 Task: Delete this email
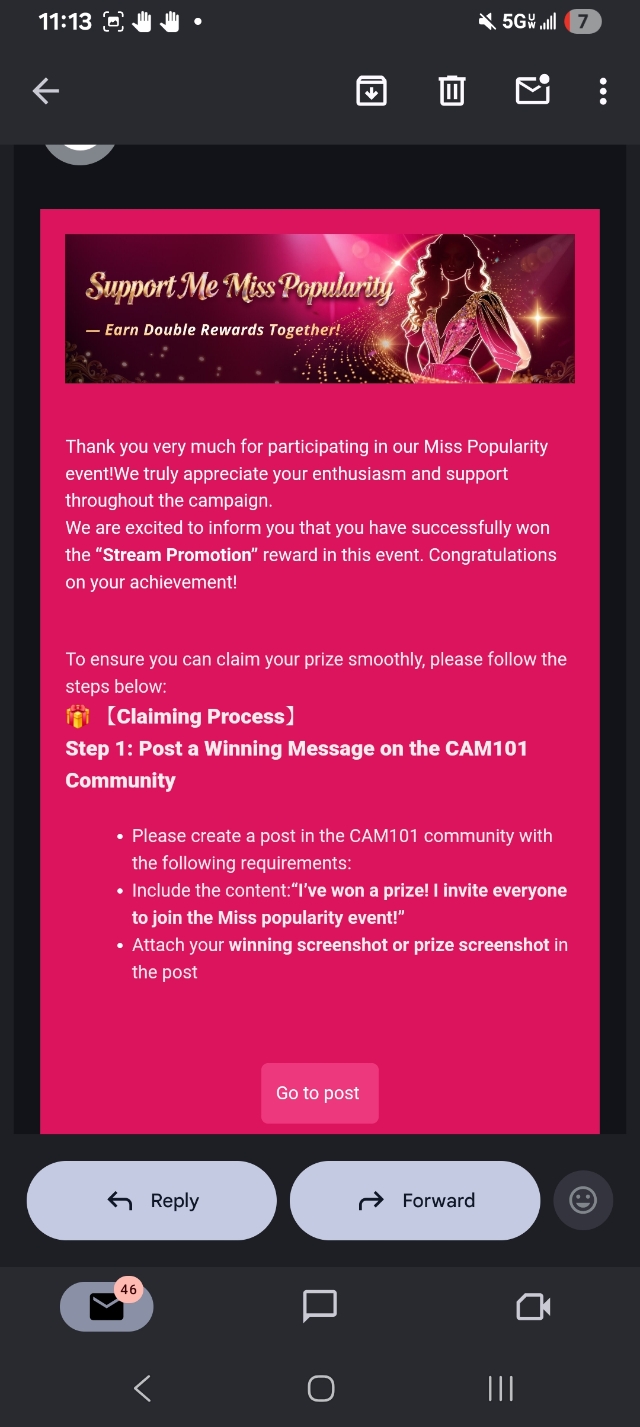pyautogui.click(x=452, y=91)
